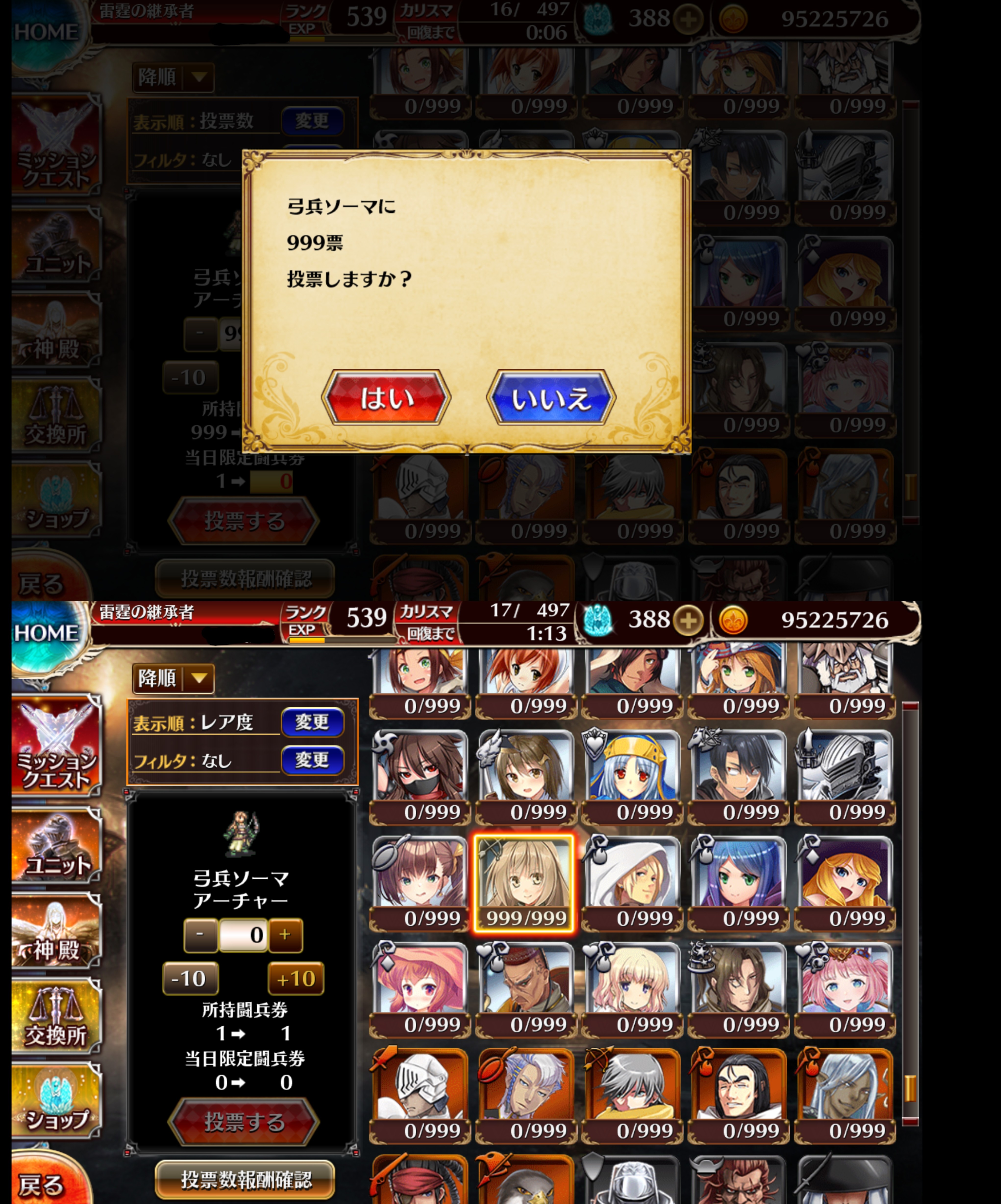
Task: Change the レア度 display order via 変更
Action: pyautogui.click(x=312, y=721)
